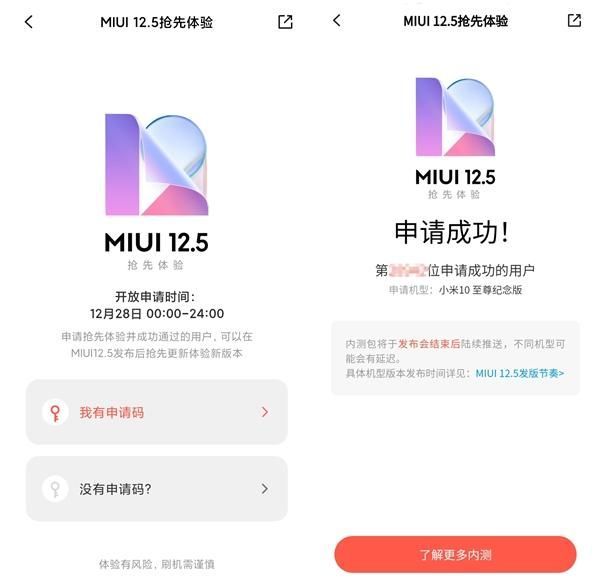Select the 我有申请码 option
This screenshot has height=581, width=600.
[156, 412]
